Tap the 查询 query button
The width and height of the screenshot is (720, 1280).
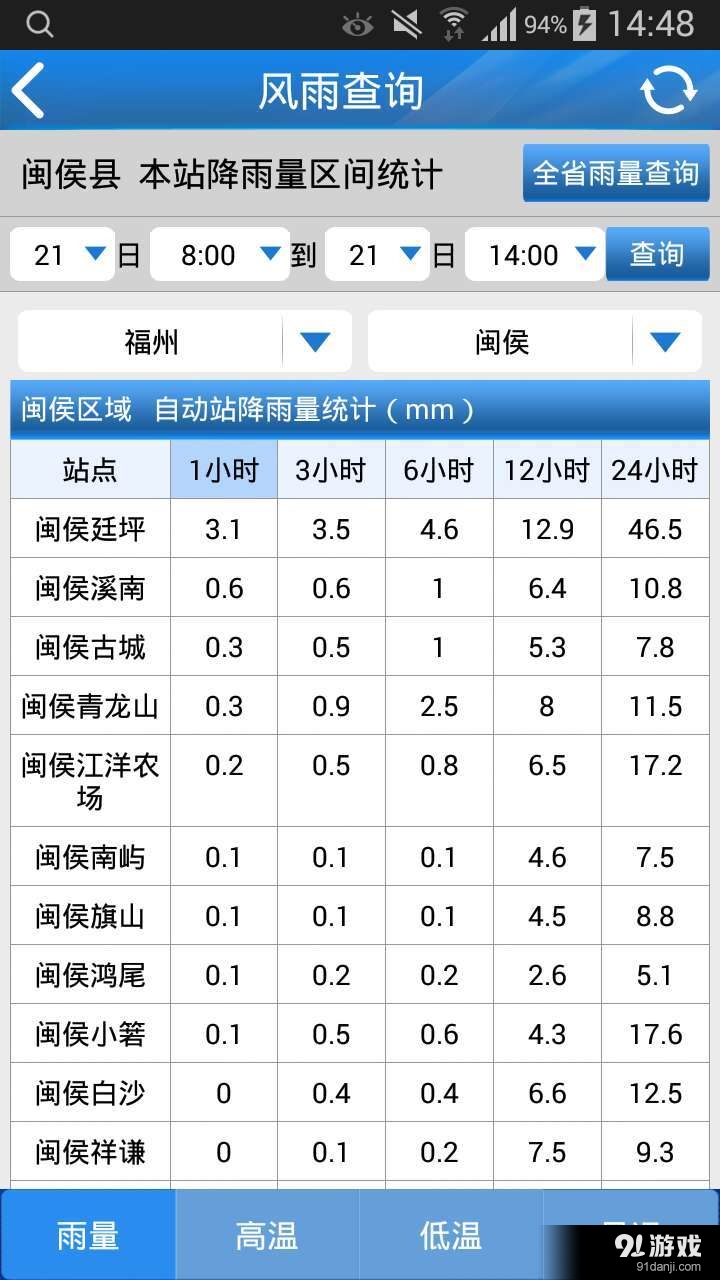click(x=657, y=255)
